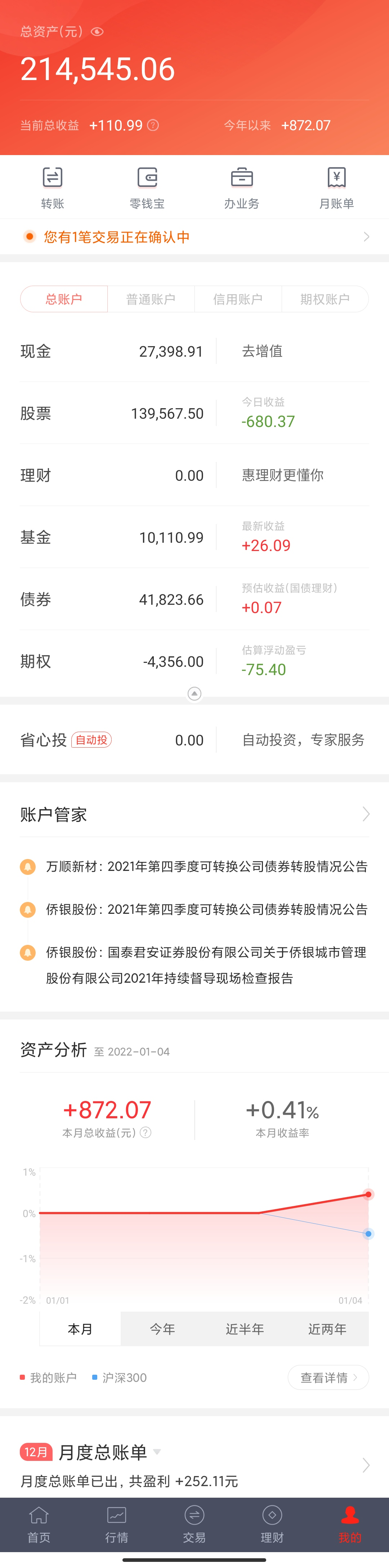The image size is (389, 1568).
Task: Go to the 首页 tab
Action: (39, 1524)
